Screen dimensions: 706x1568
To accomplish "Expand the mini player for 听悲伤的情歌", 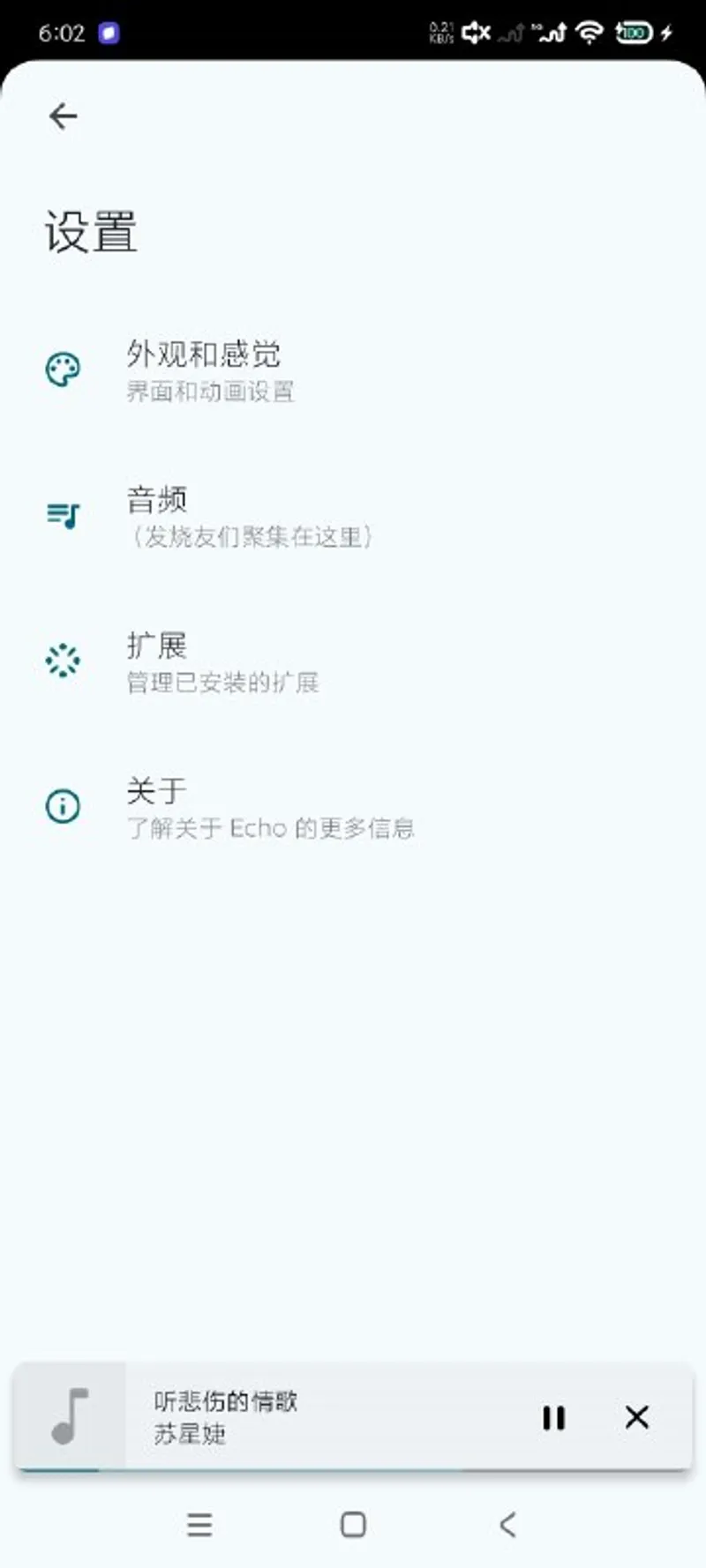I will (x=309, y=1417).
